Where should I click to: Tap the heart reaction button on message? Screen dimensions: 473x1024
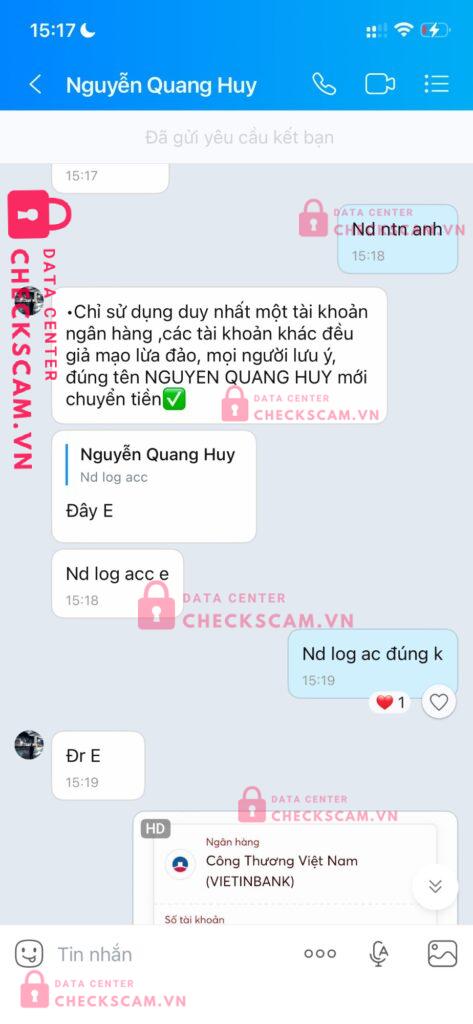(x=439, y=702)
